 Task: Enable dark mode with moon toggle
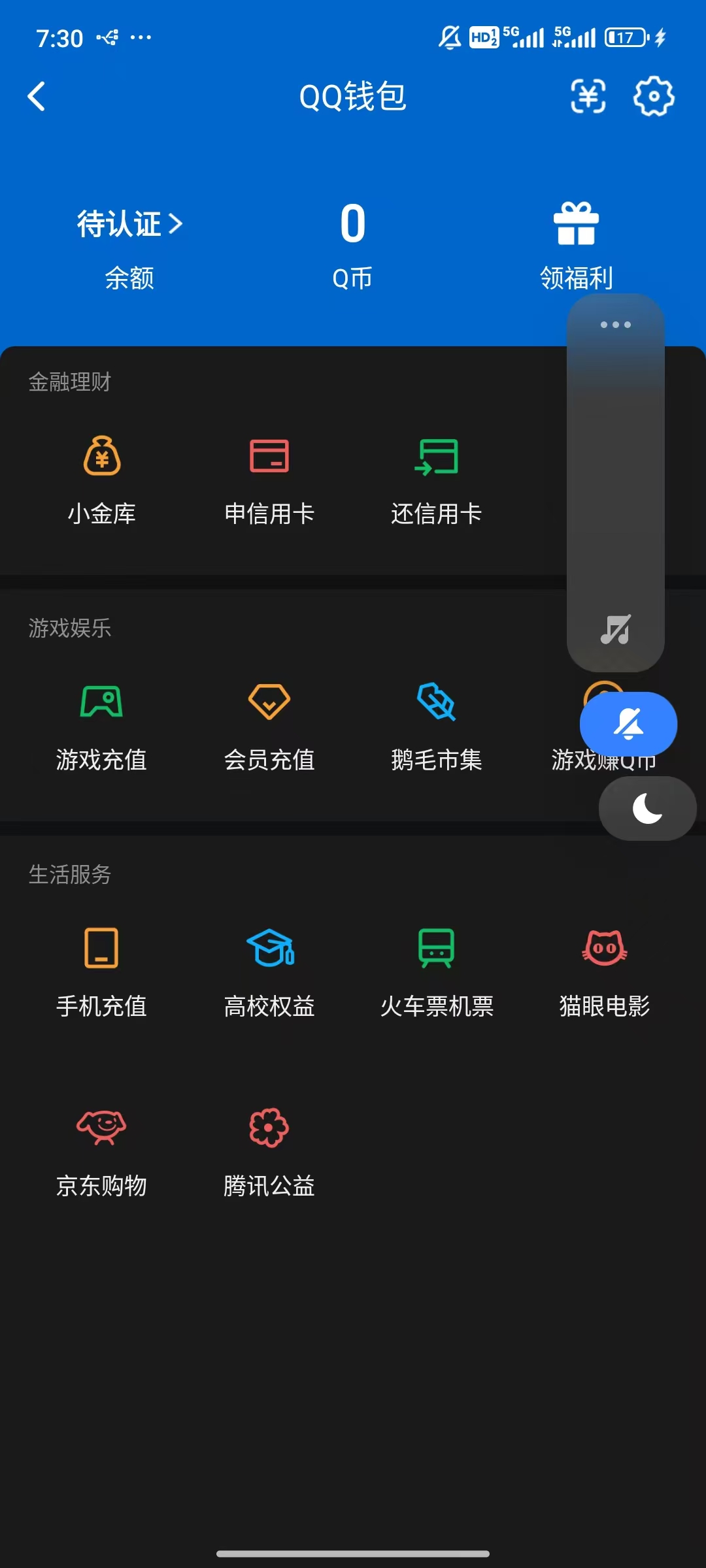646,808
